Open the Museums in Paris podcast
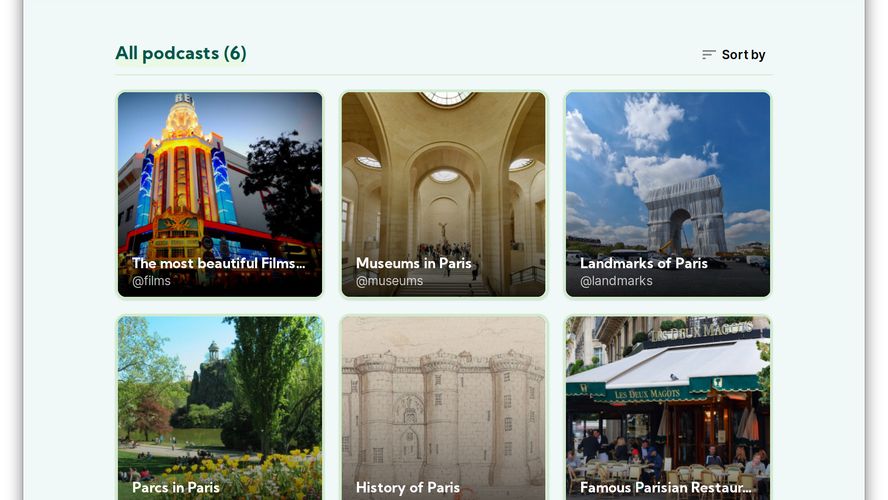 pyautogui.click(x=444, y=195)
